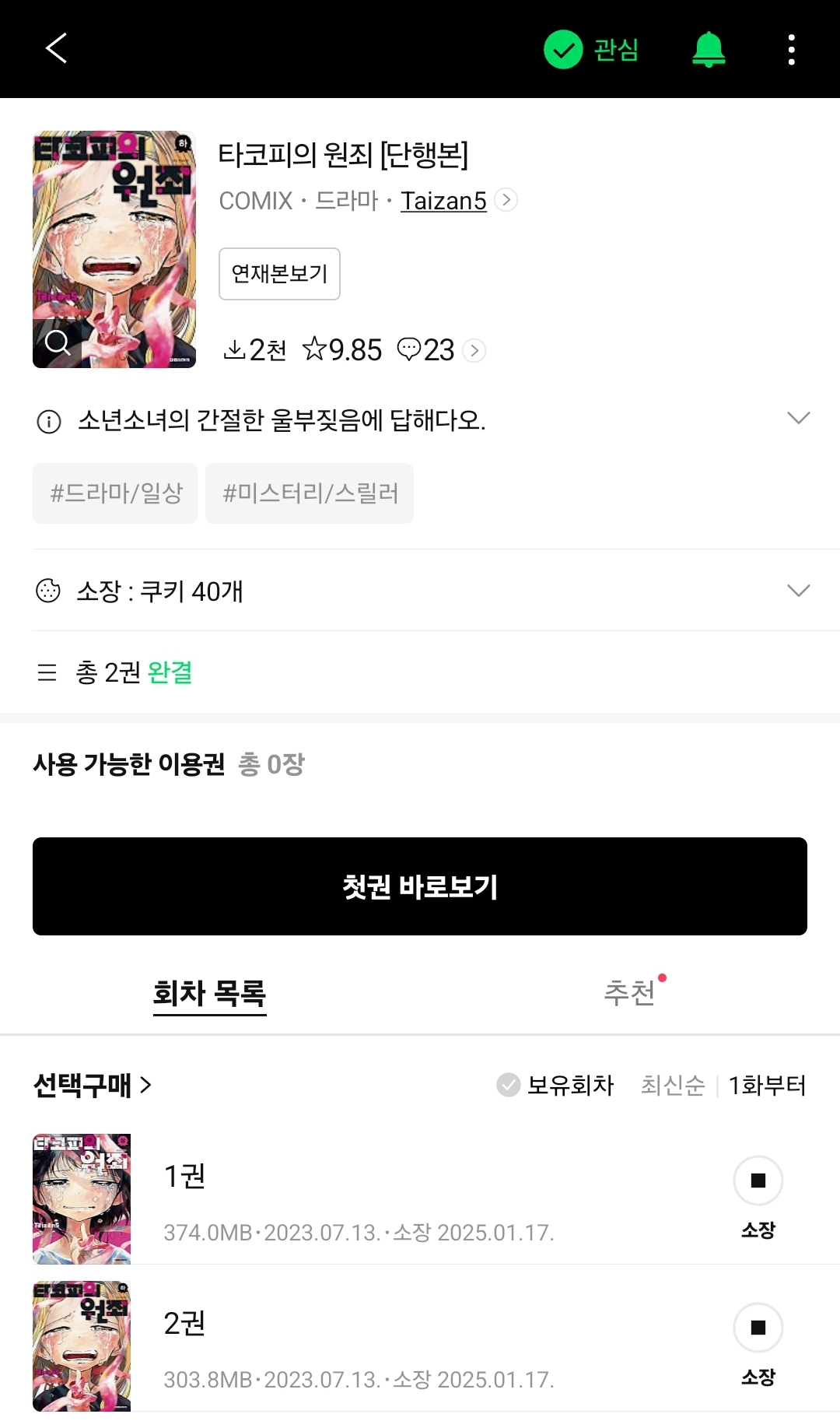This screenshot has width=840, height=1421.
Task: Go back using the top-left arrow
Action: (x=57, y=48)
